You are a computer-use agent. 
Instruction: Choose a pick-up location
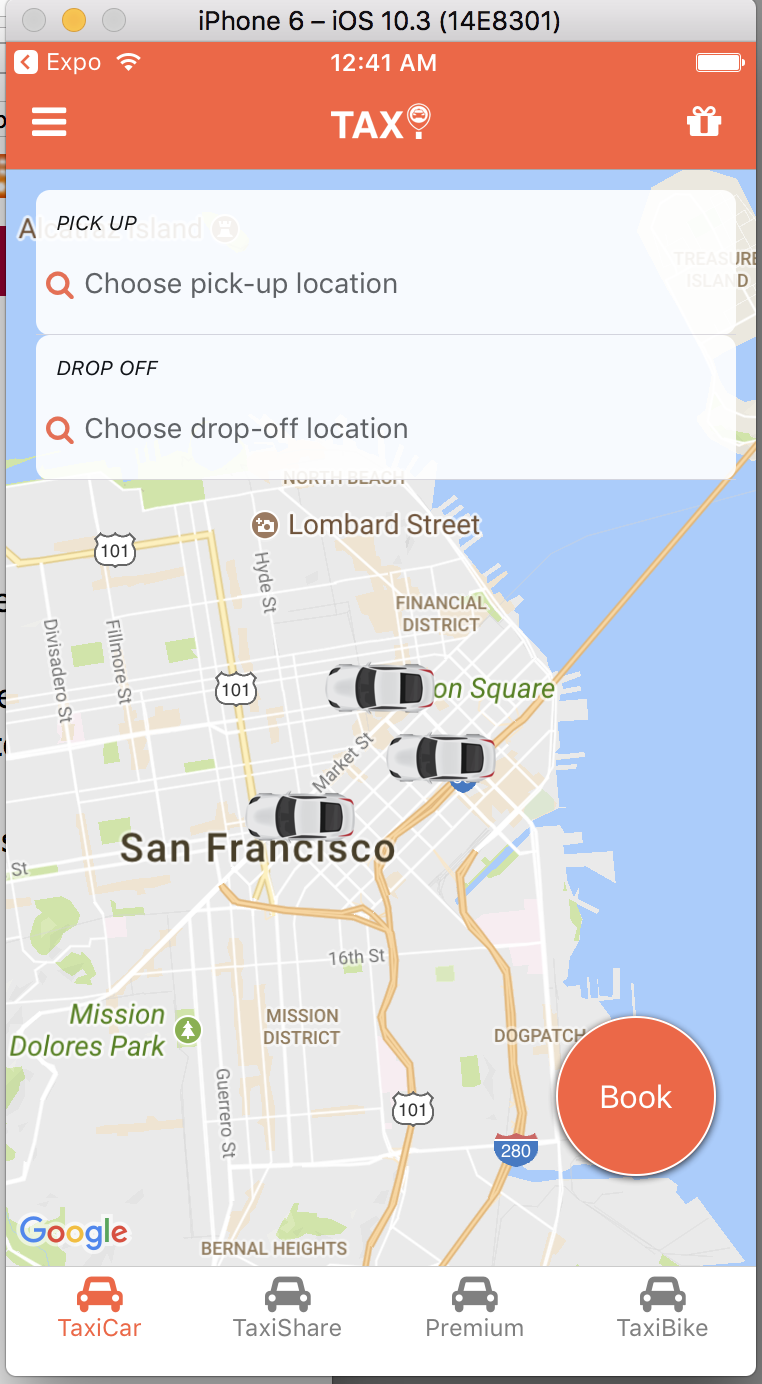tap(240, 284)
